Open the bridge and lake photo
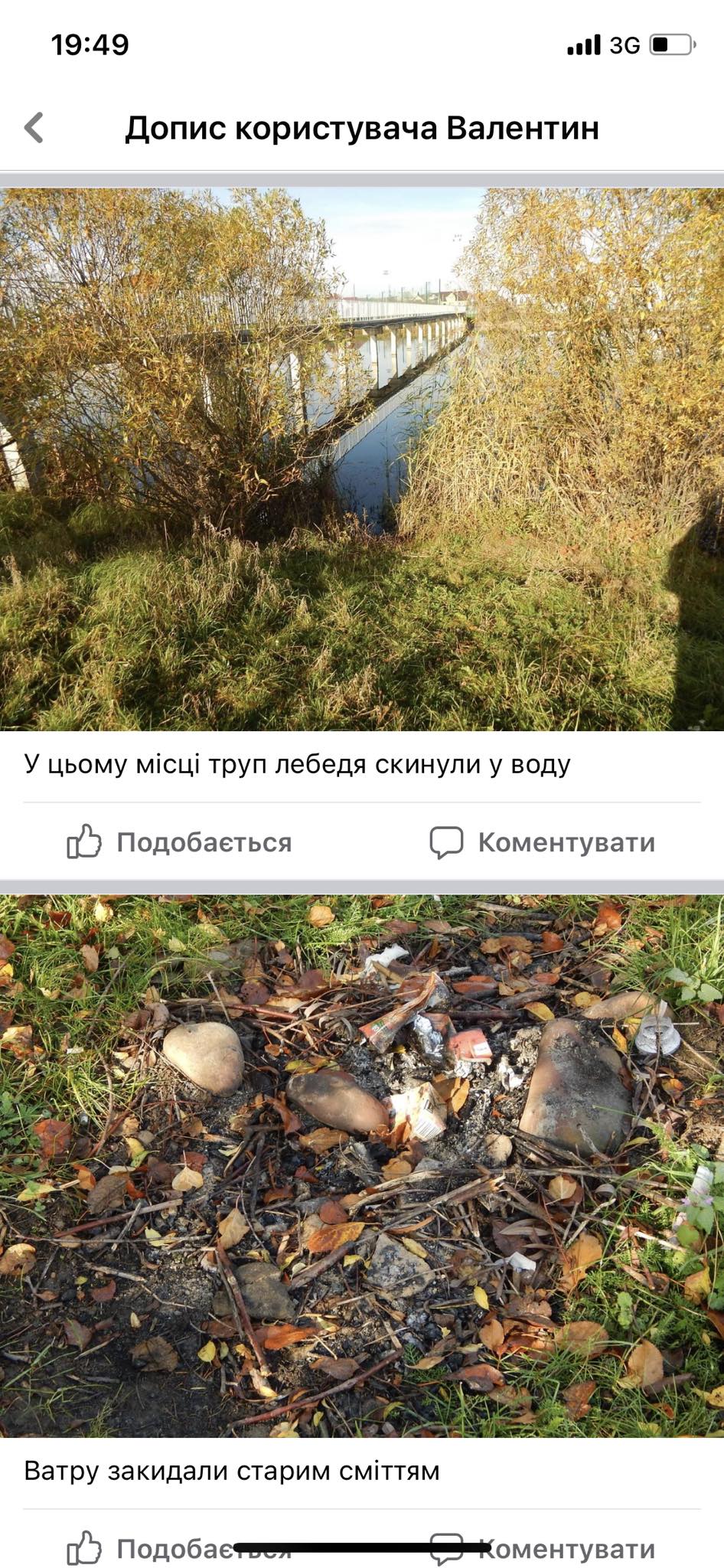 pos(362,459)
